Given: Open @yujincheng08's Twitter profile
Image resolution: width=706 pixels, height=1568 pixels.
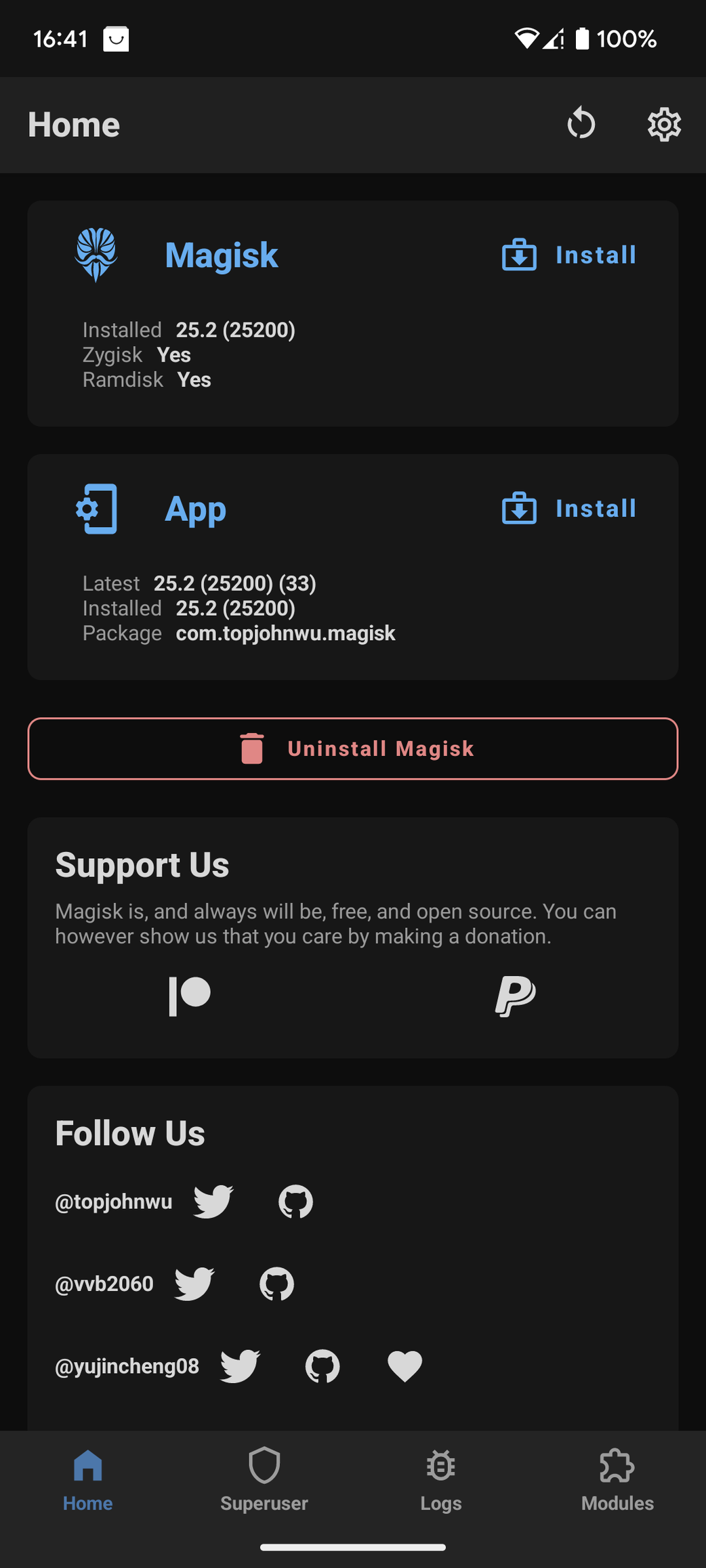Looking at the screenshot, I should click(241, 1366).
